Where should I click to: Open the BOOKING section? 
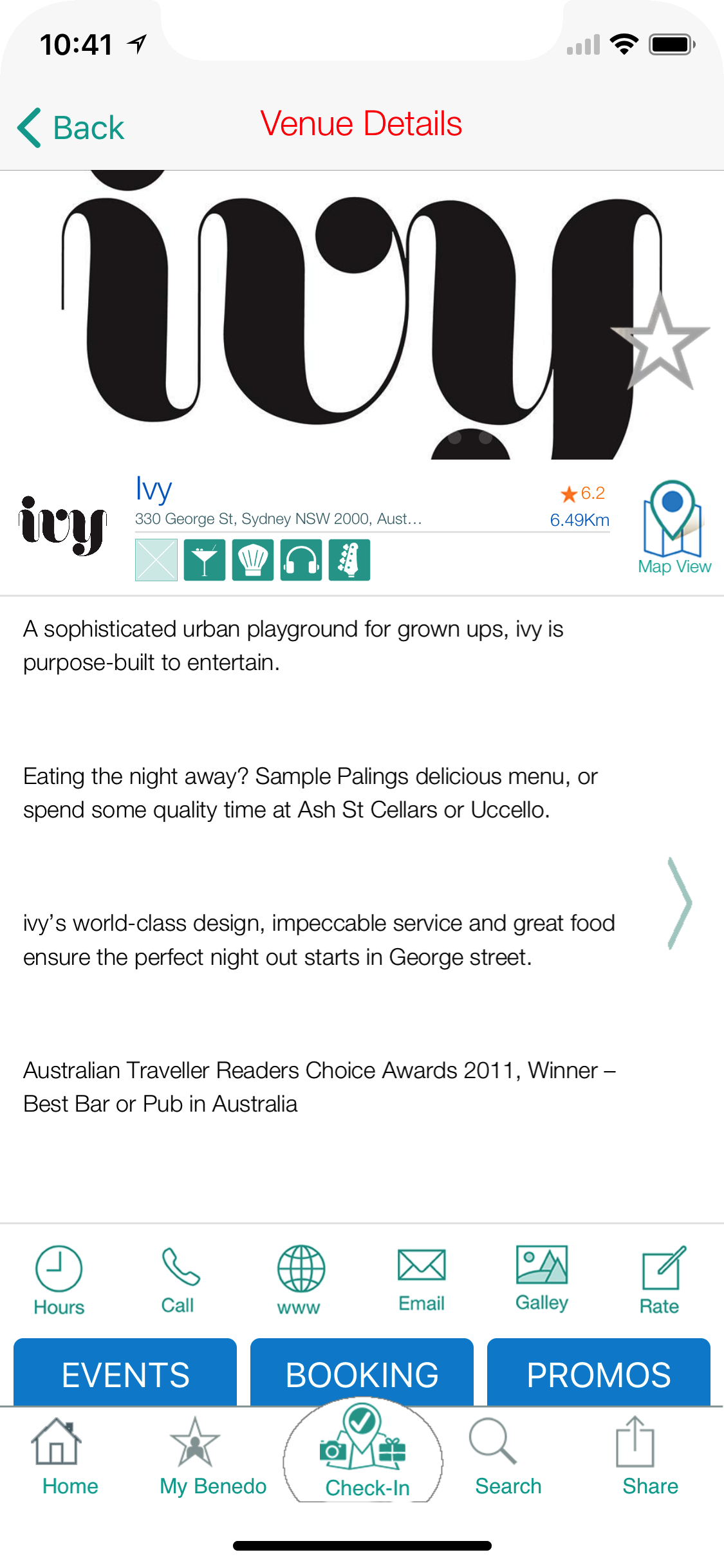[362, 1374]
